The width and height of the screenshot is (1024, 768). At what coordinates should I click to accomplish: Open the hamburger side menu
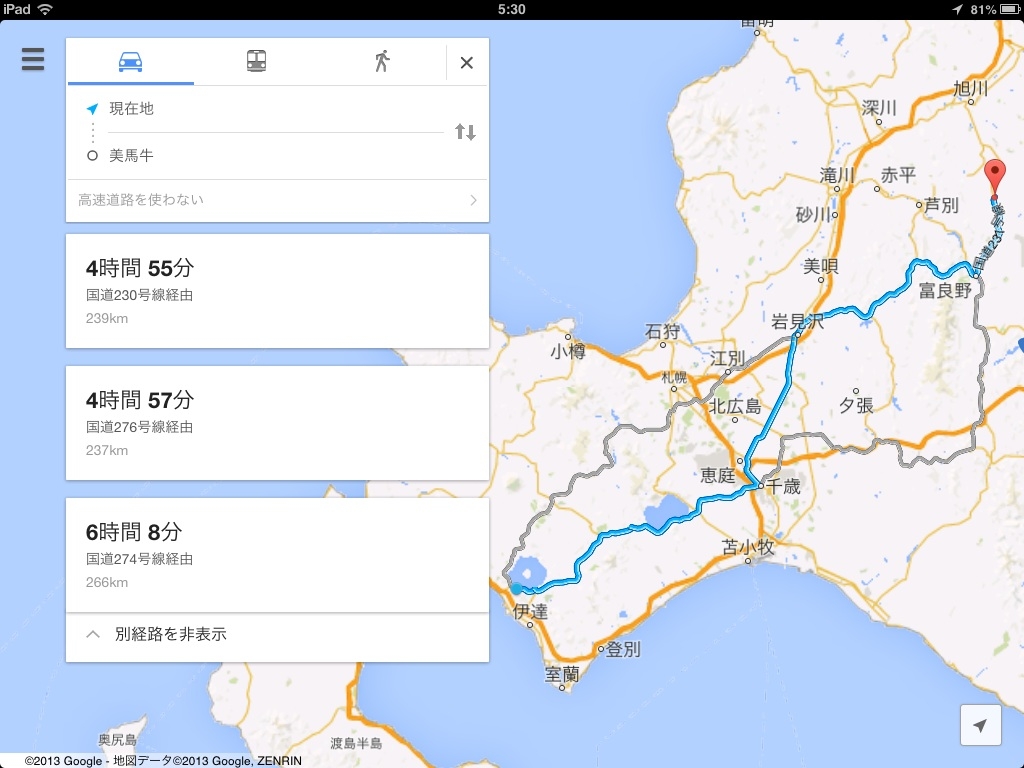pos(33,60)
